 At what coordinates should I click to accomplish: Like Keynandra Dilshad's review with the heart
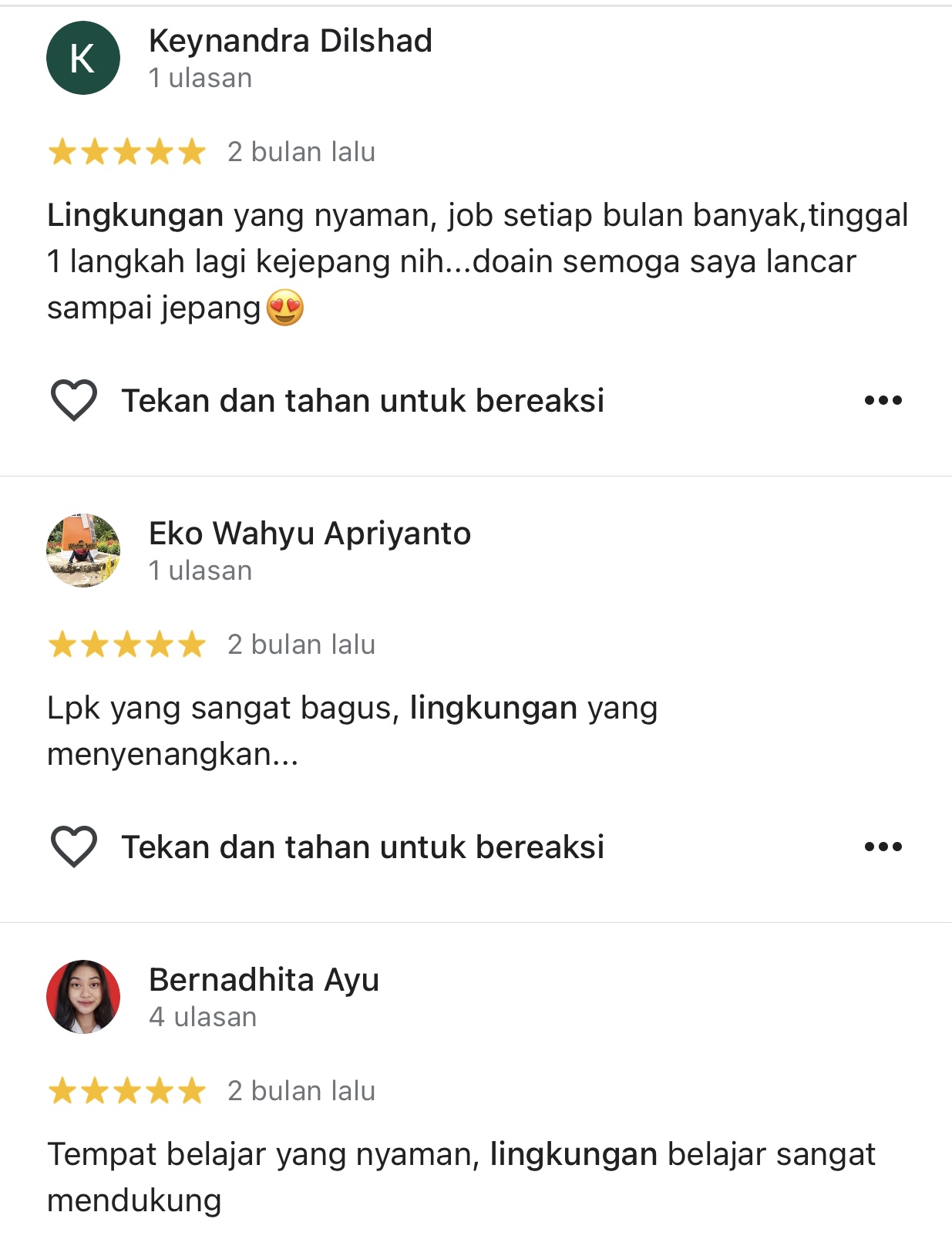click(73, 400)
